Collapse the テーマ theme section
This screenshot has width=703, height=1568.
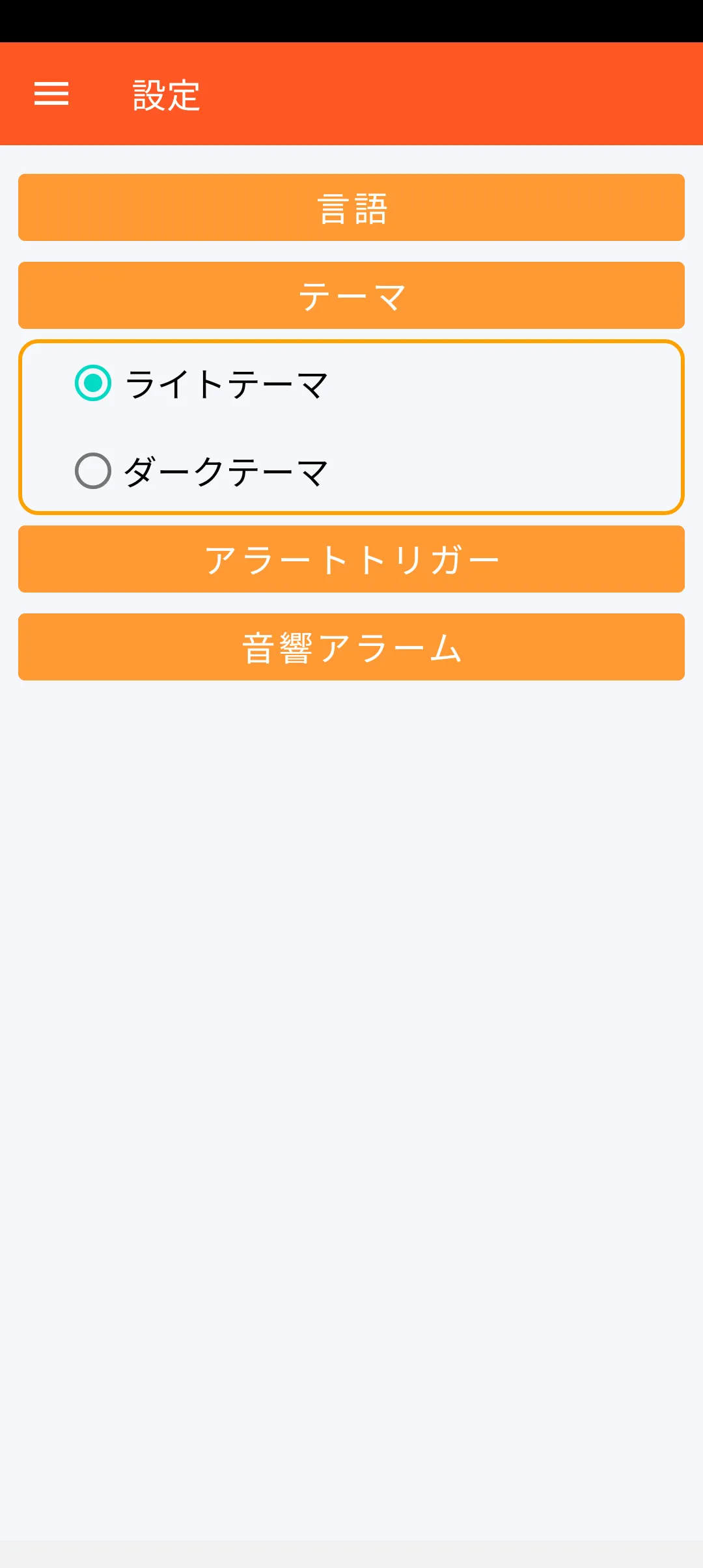[351, 296]
